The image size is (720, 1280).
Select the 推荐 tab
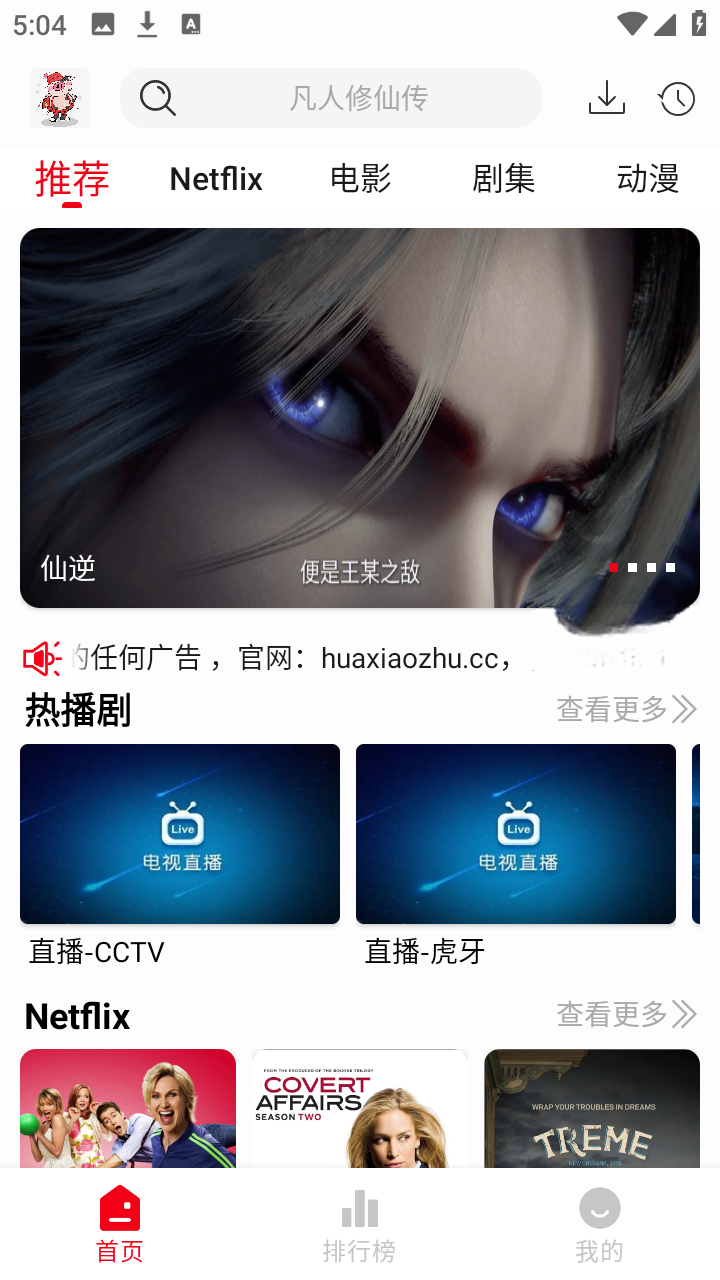[x=72, y=179]
